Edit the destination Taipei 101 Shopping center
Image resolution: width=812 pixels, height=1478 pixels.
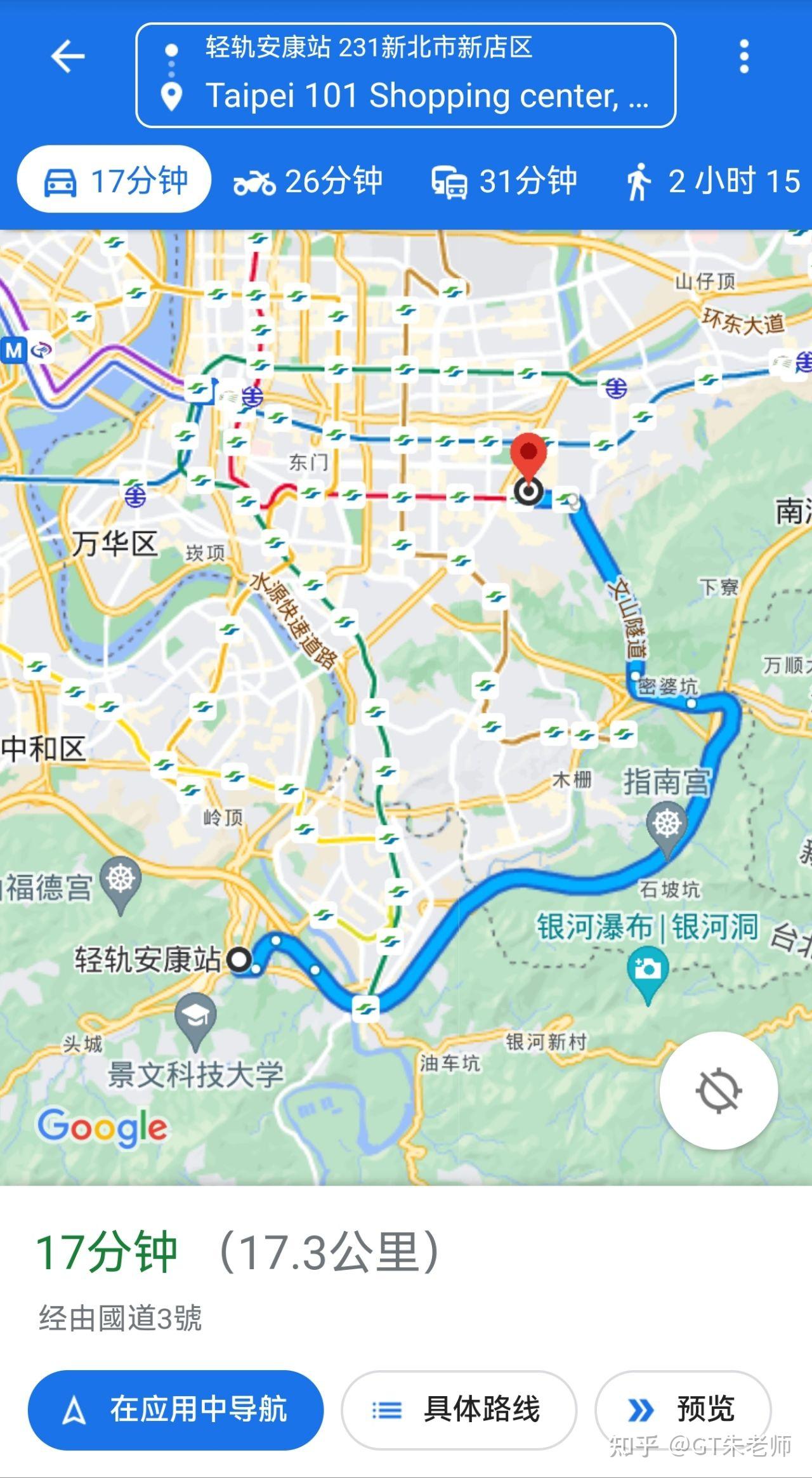pyautogui.click(x=426, y=96)
